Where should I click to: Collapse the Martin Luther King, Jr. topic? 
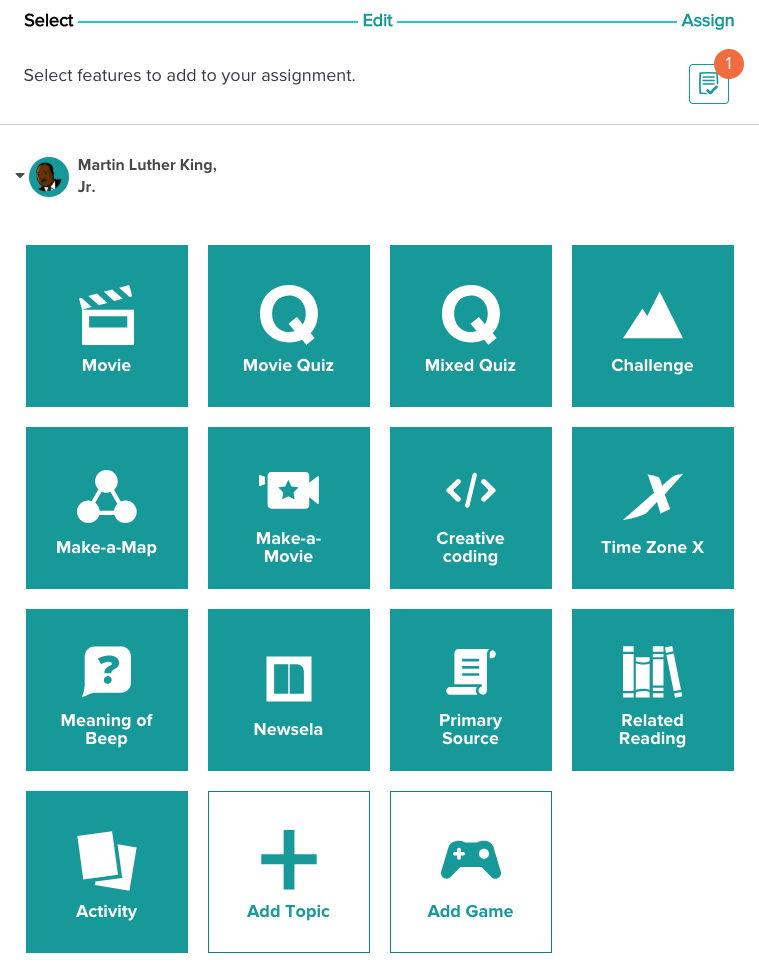click(x=20, y=176)
